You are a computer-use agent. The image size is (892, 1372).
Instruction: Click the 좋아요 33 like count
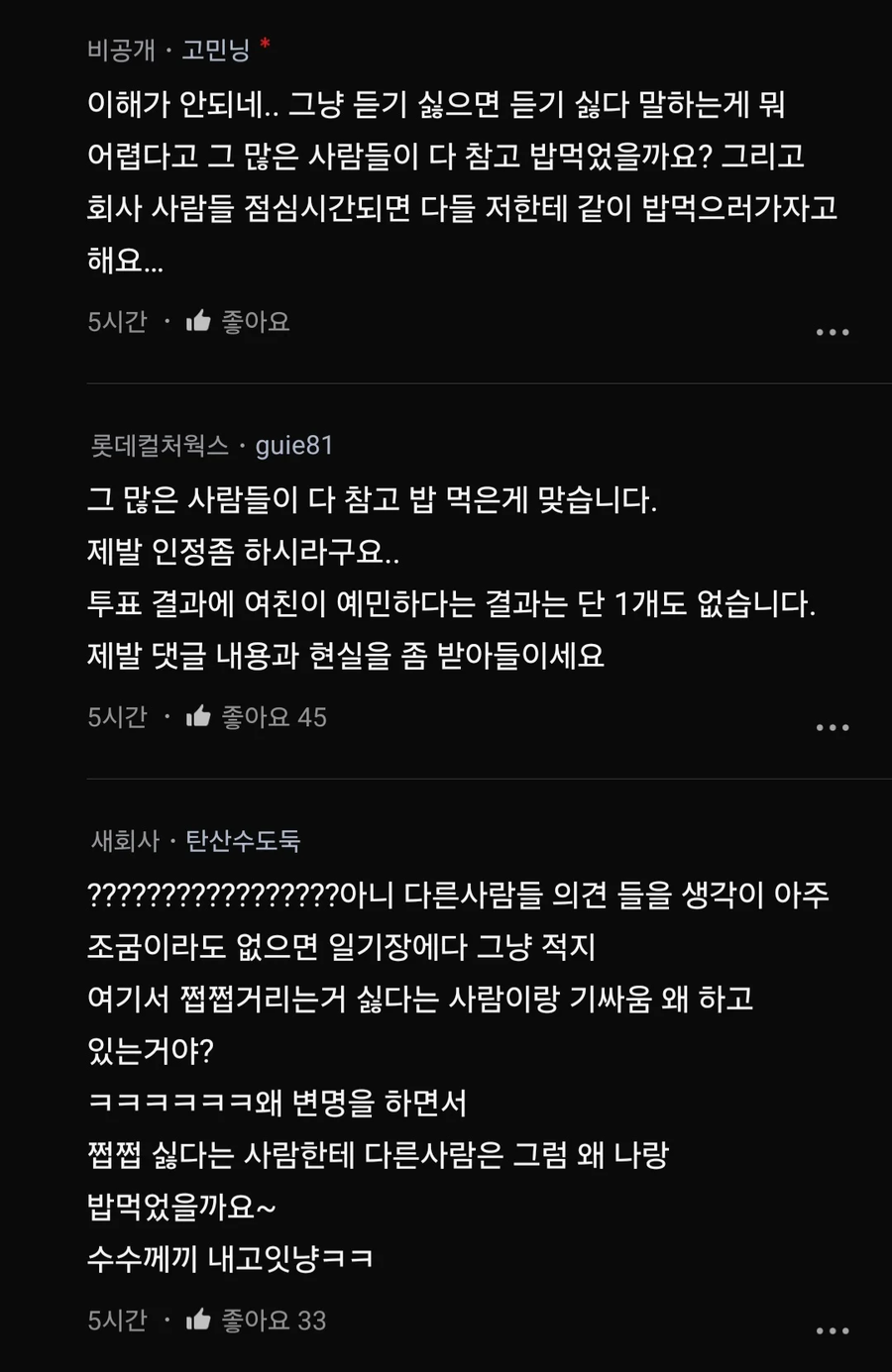coord(273,1319)
